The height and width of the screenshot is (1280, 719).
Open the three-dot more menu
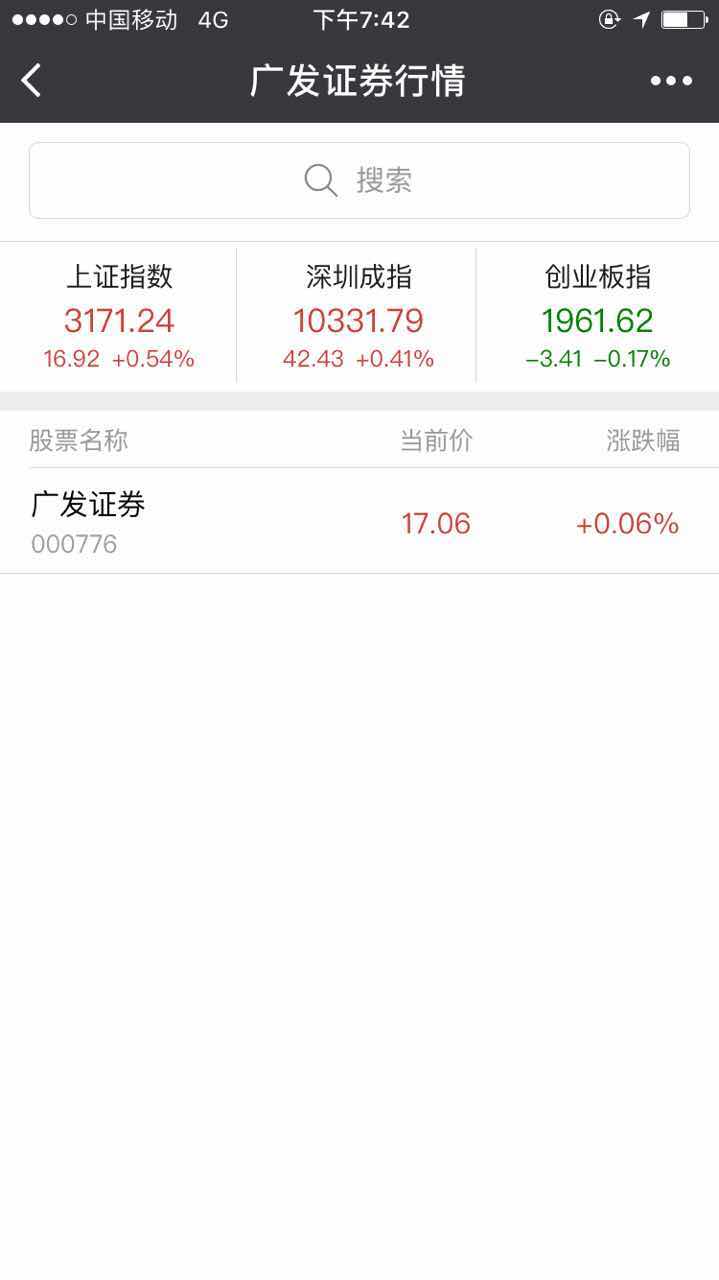click(x=671, y=81)
